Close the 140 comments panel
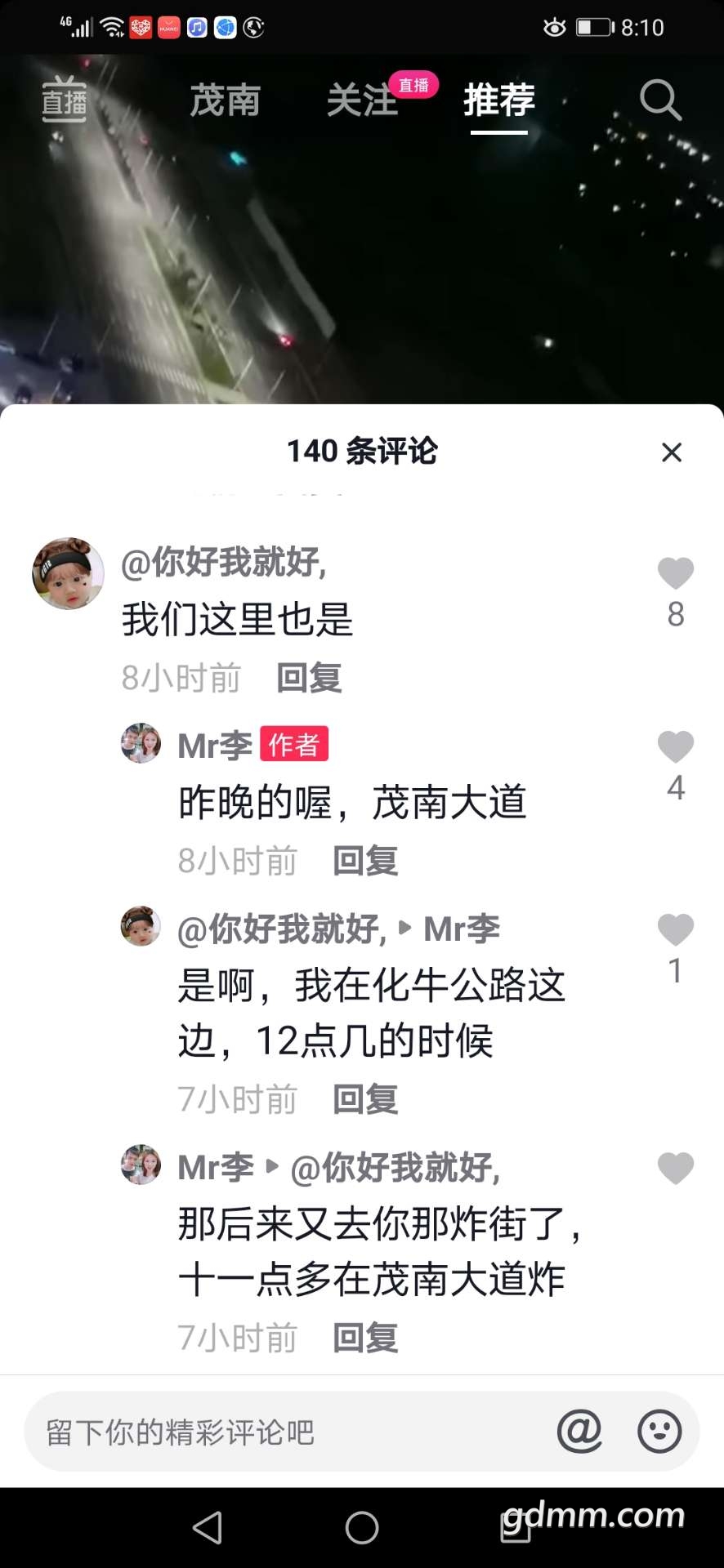 click(672, 452)
